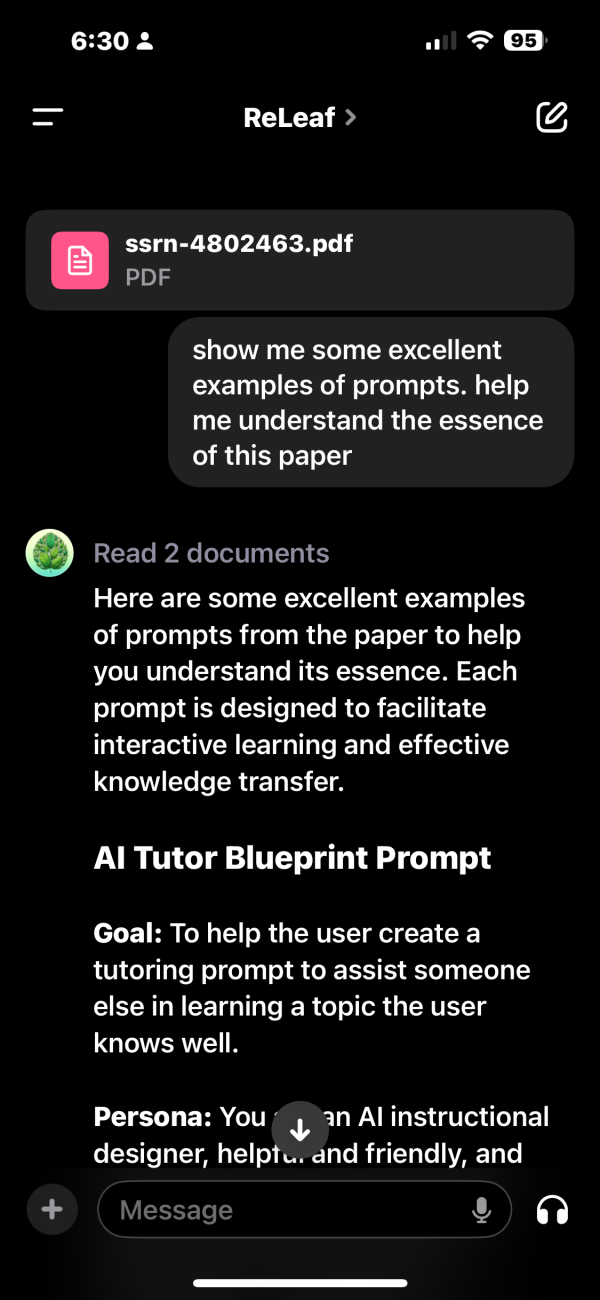Viewport: 600px width, 1300px height.
Task: Open the ssrn-4802463.pdf attachment
Action: pos(300,260)
